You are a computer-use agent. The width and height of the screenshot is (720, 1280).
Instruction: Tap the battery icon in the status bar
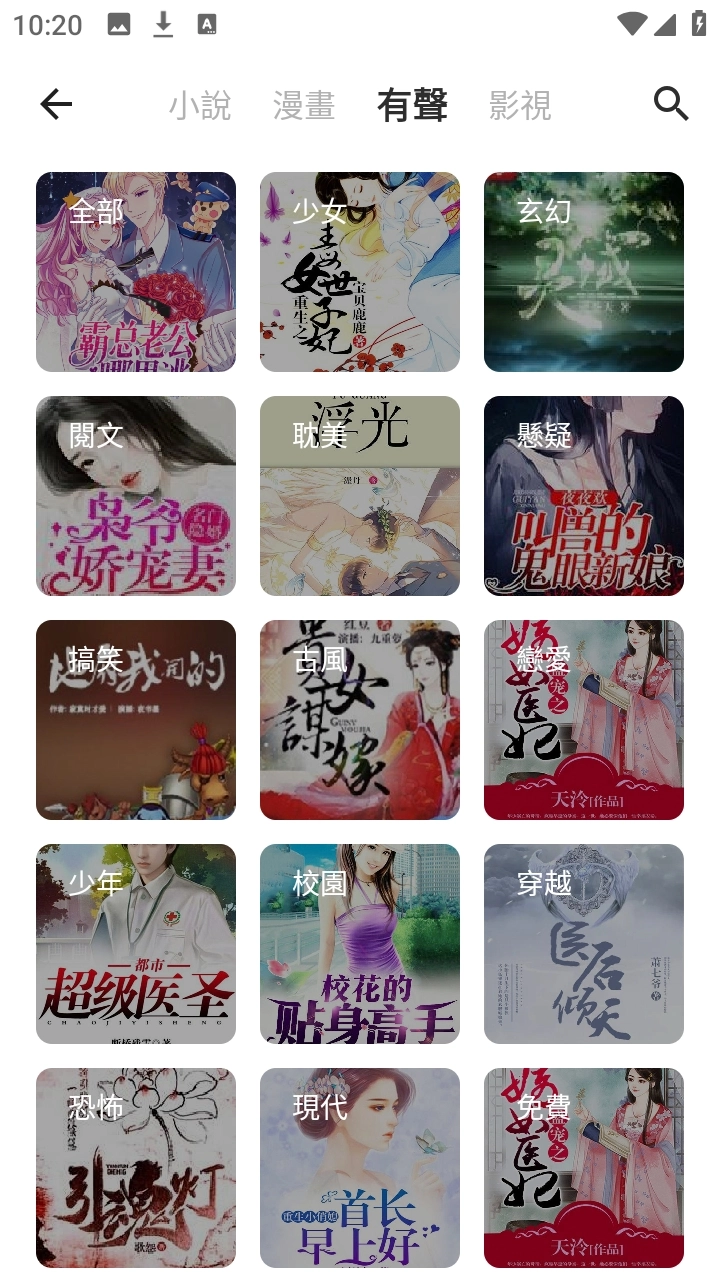point(699,24)
